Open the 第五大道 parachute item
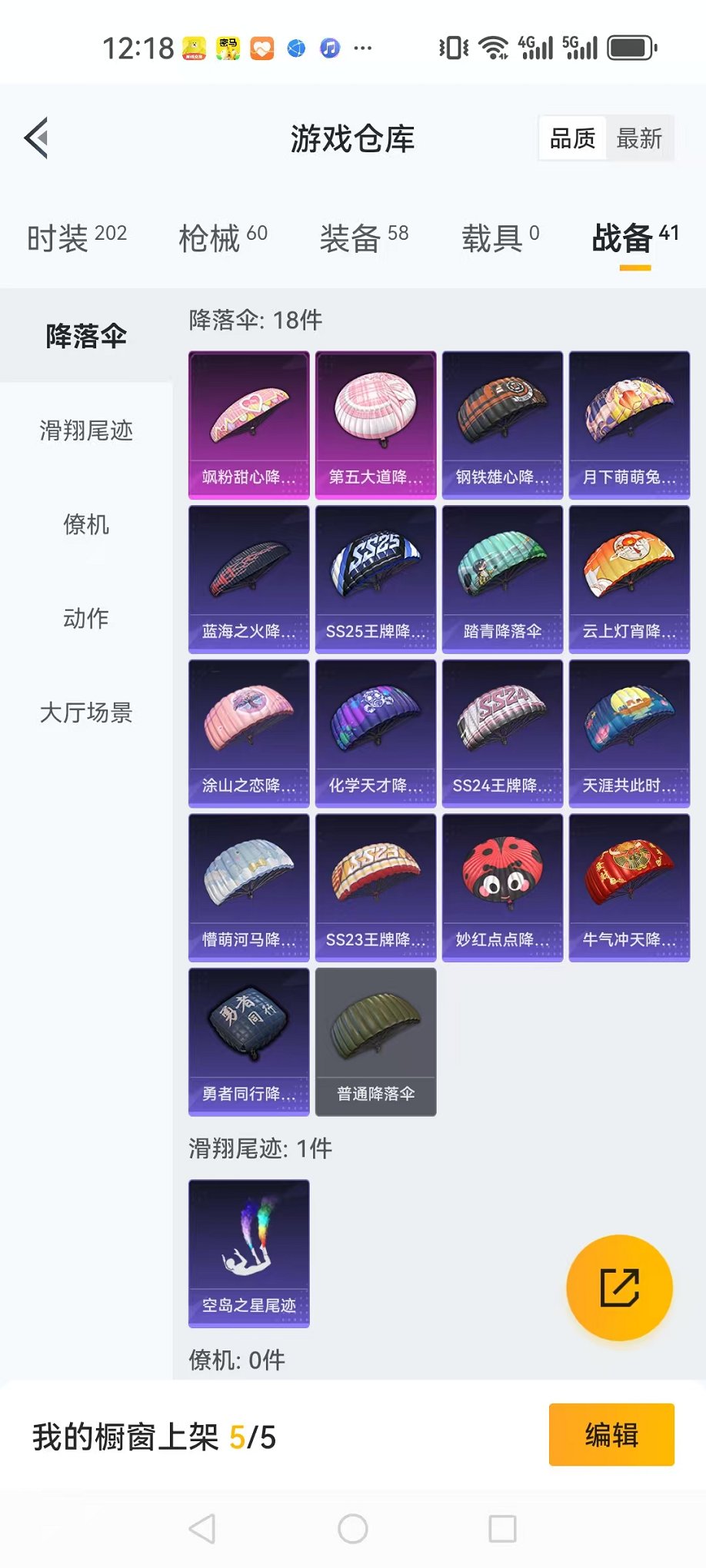This screenshot has height=1568, width=706. click(x=375, y=425)
